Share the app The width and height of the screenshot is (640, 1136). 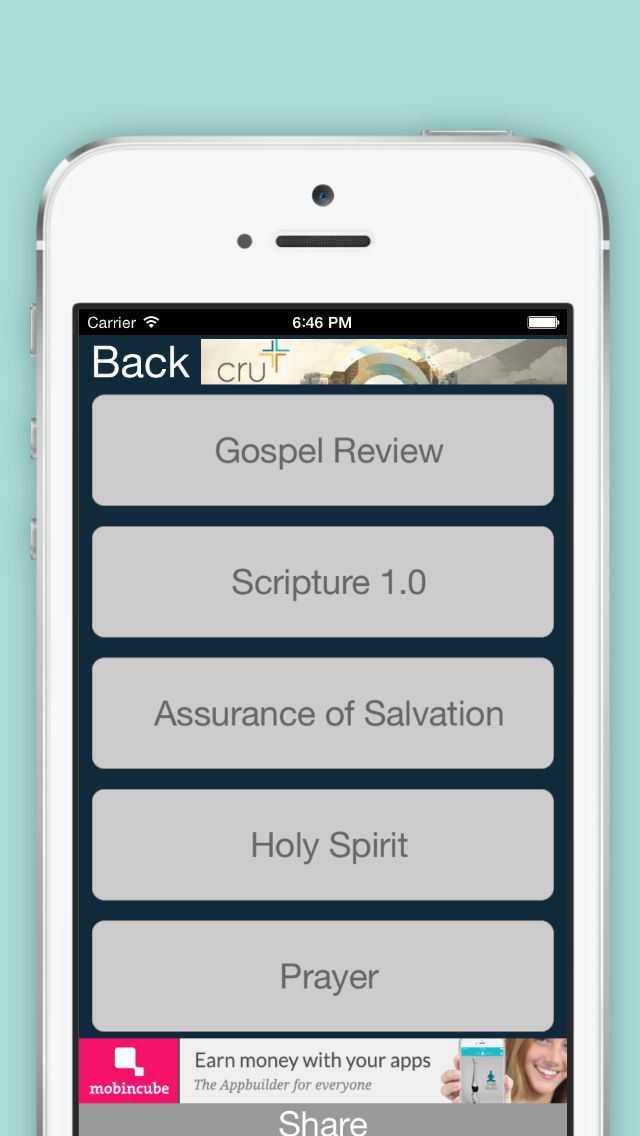pos(323,1120)
